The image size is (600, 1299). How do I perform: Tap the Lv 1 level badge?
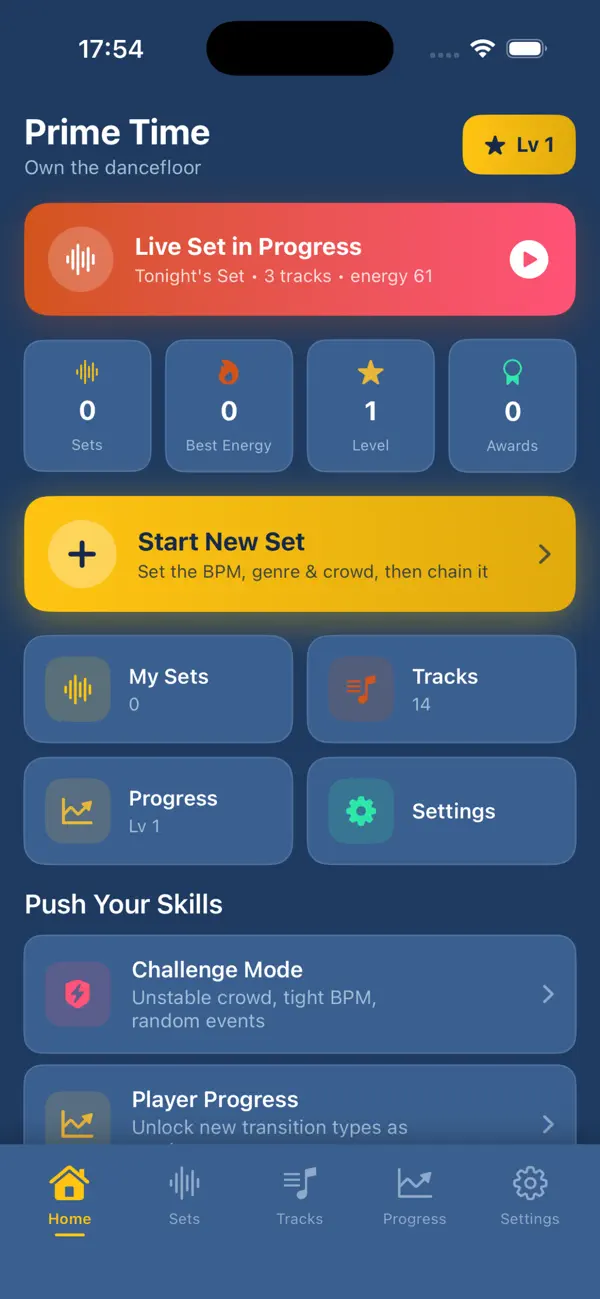click(x=519, y=145)
